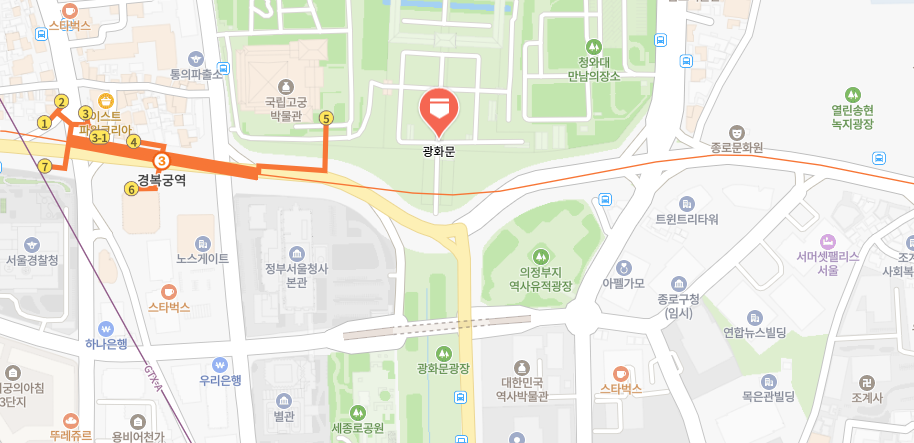Viewport: 914px width, 443px height.
Task: Select the 청와대 만남의장소 place marker
Action: click(x=594, y=46)
